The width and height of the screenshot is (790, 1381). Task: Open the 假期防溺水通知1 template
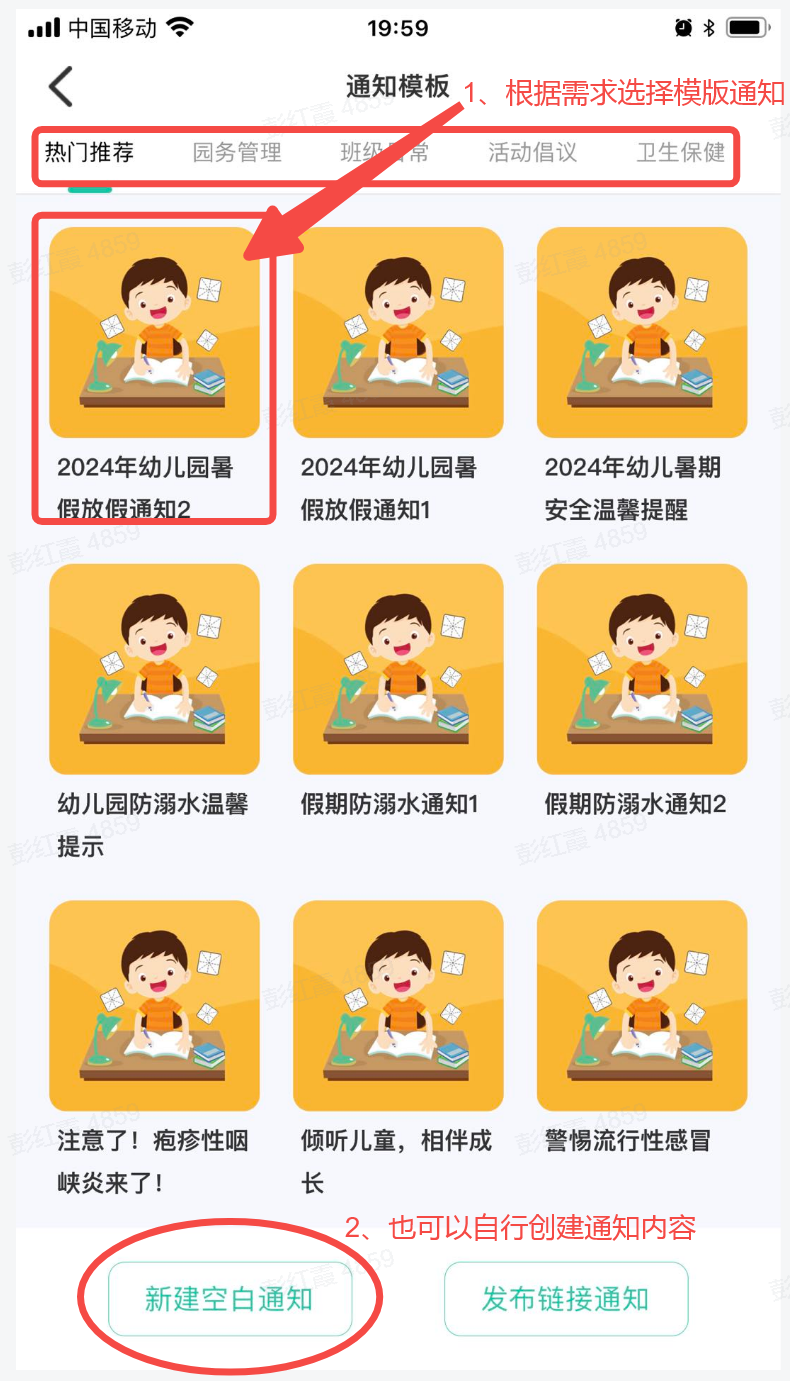pos(398,669)
